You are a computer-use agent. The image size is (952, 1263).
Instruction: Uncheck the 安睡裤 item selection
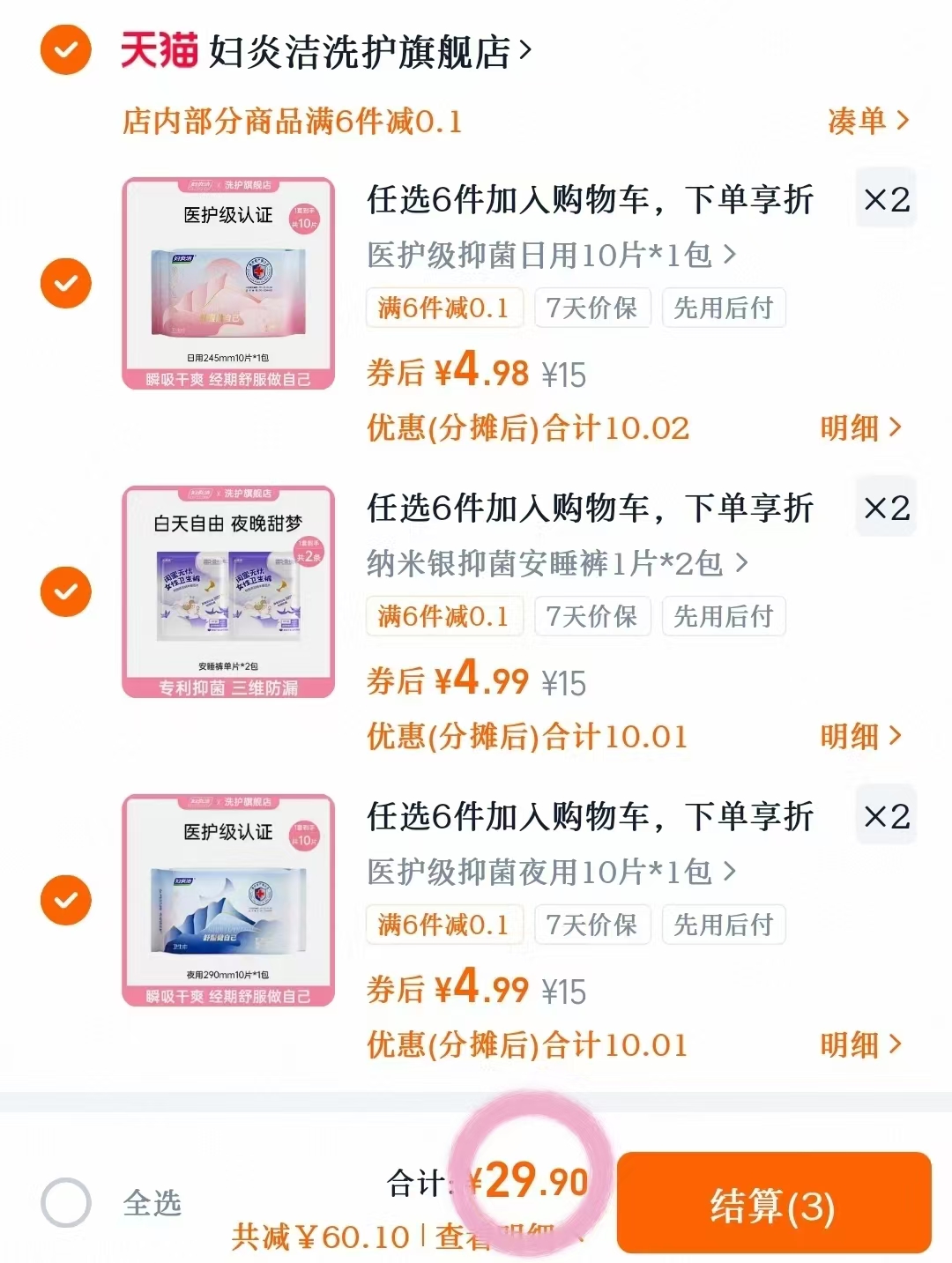[64, 591]
